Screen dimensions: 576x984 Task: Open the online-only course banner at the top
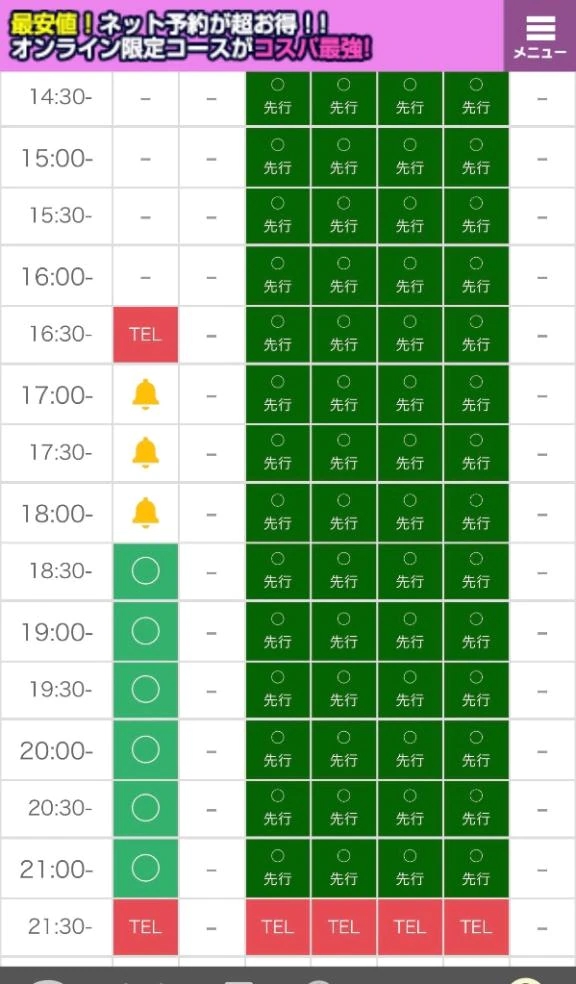252,36
